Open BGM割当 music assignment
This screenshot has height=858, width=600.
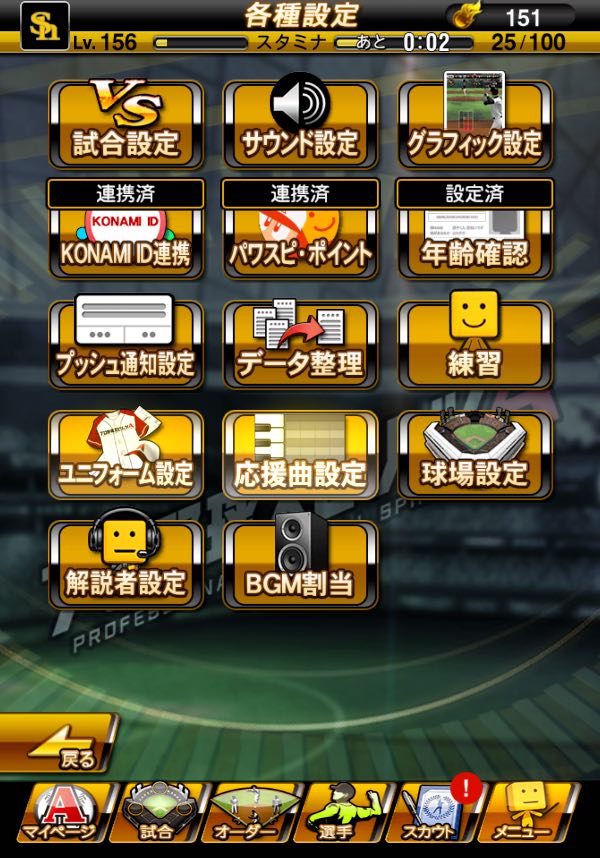pos(300,565)
